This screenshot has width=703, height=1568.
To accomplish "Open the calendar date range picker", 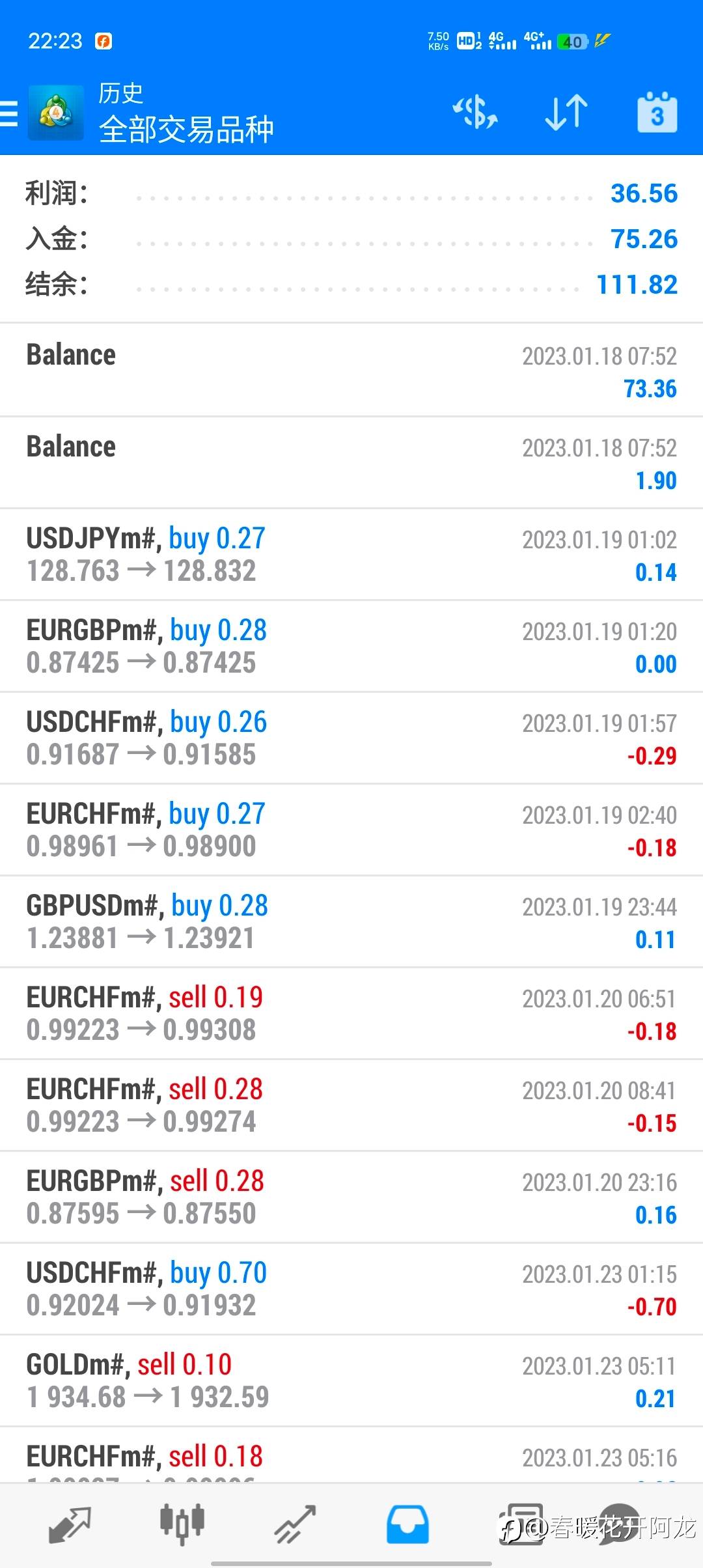I will pyautogui.click(x=657, y=112).
